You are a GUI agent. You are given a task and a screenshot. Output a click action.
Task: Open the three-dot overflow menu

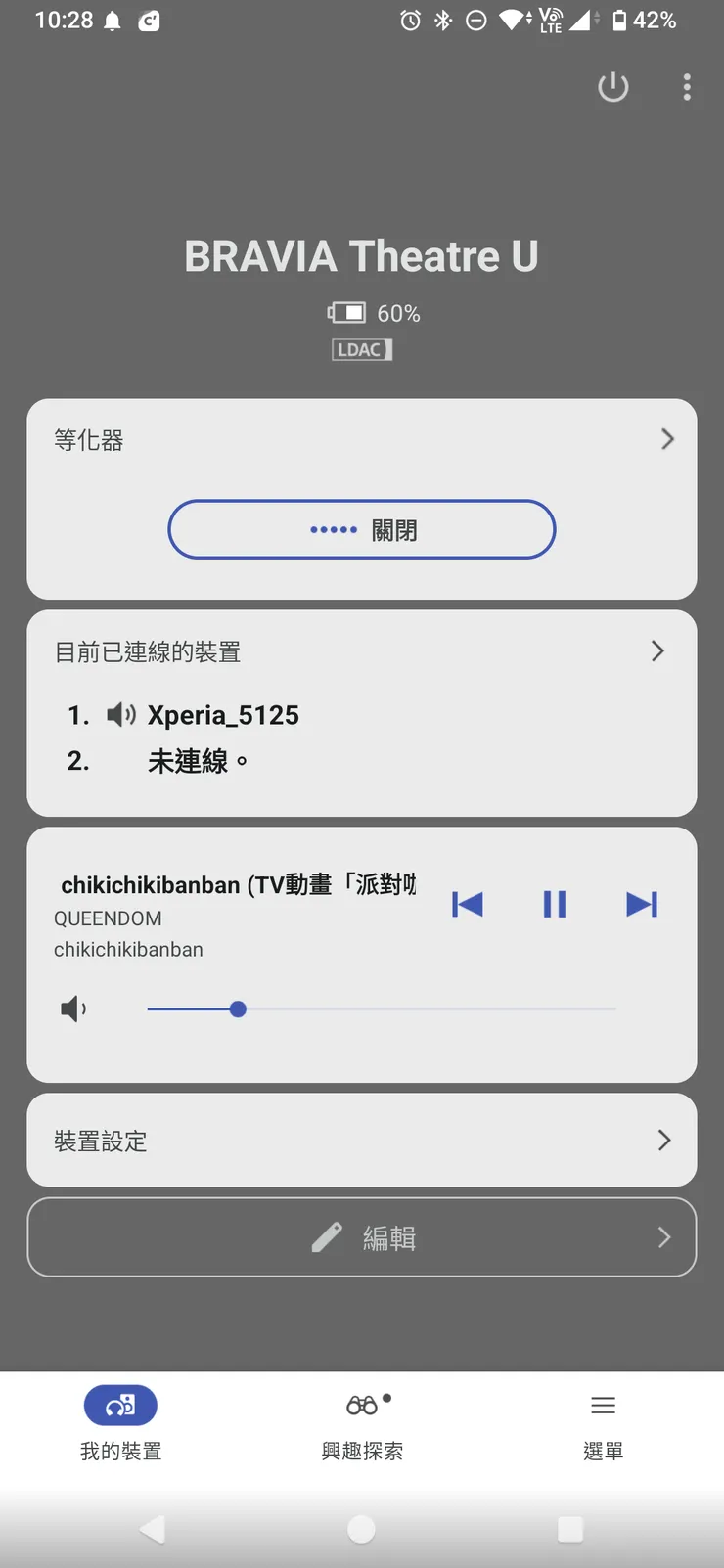687,87
